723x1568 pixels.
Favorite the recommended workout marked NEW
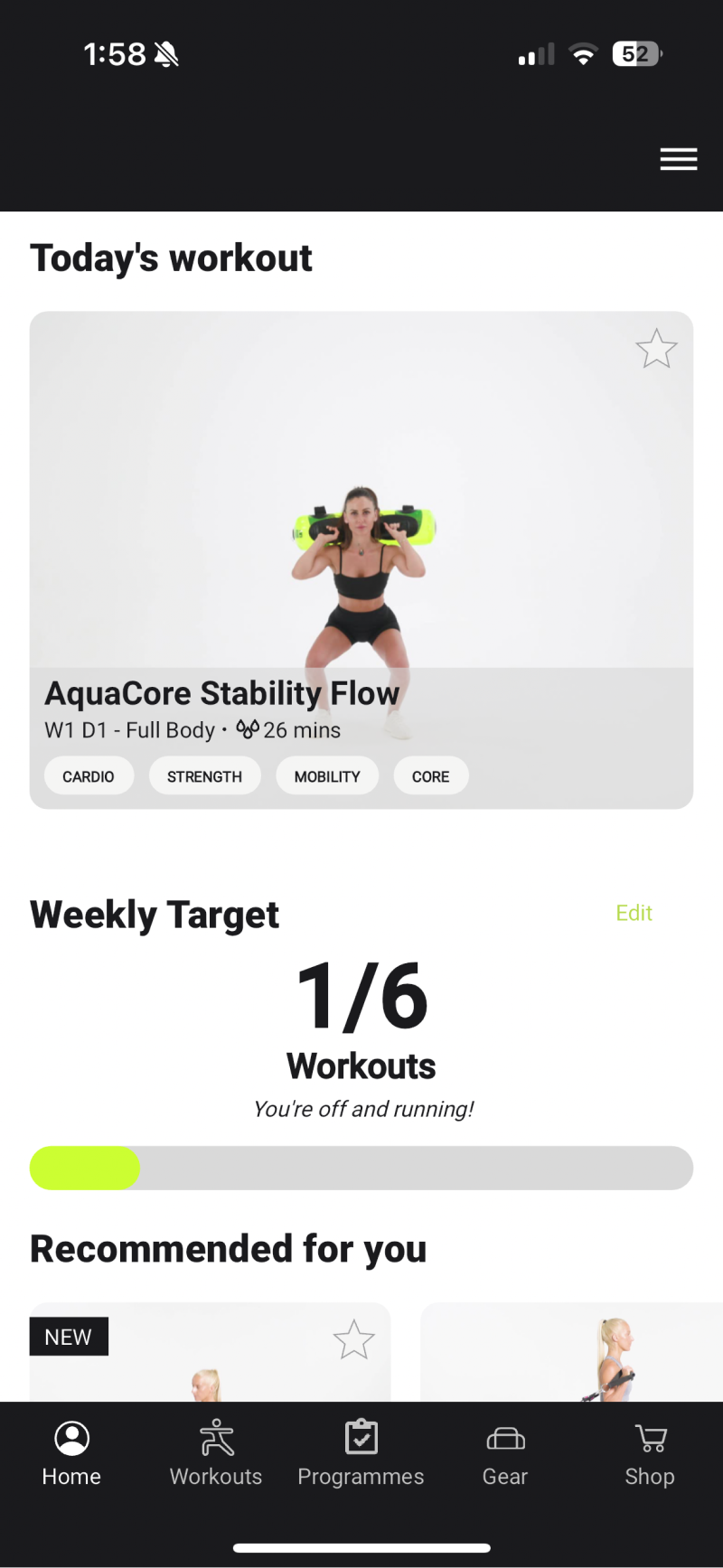click(353, 1340)
